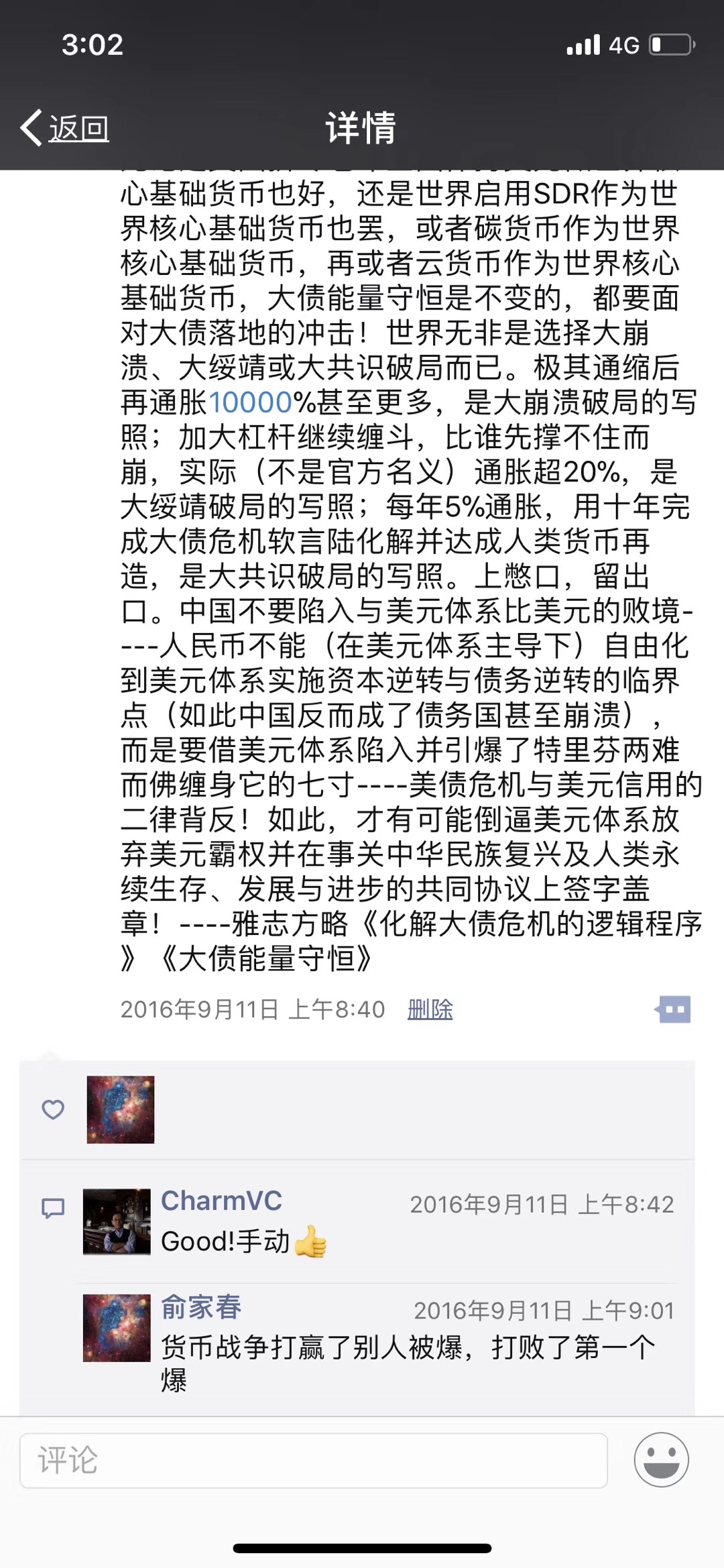Tap the 删除 link to delete post
Image resolution: width=724 pixels, height=1568 pixels.
point(430,1009)
